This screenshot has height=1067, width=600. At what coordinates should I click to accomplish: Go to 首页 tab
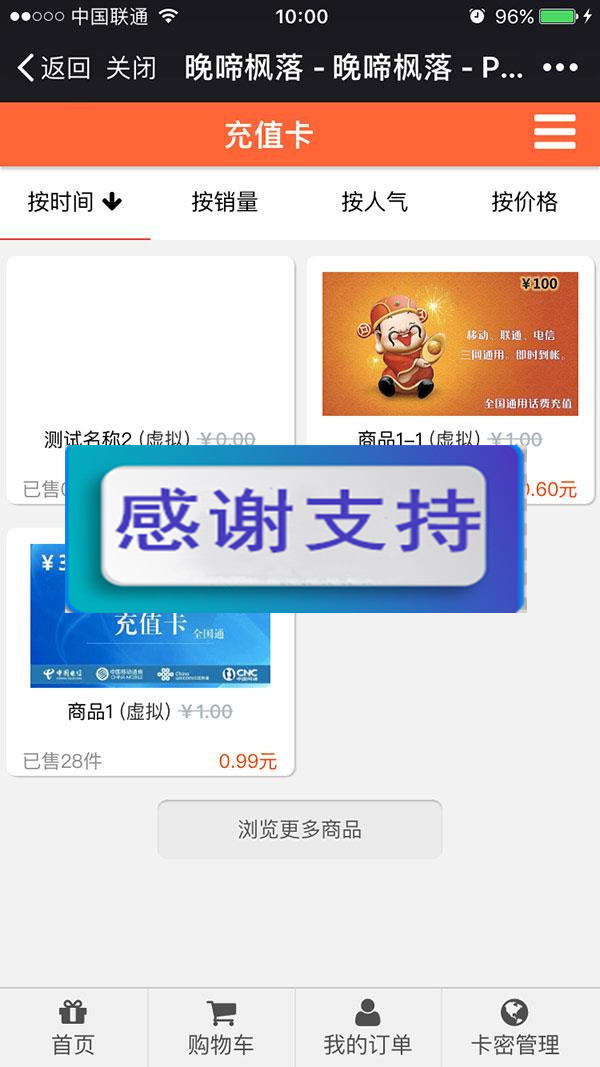pyautogui.click(x=74, y=1028)
